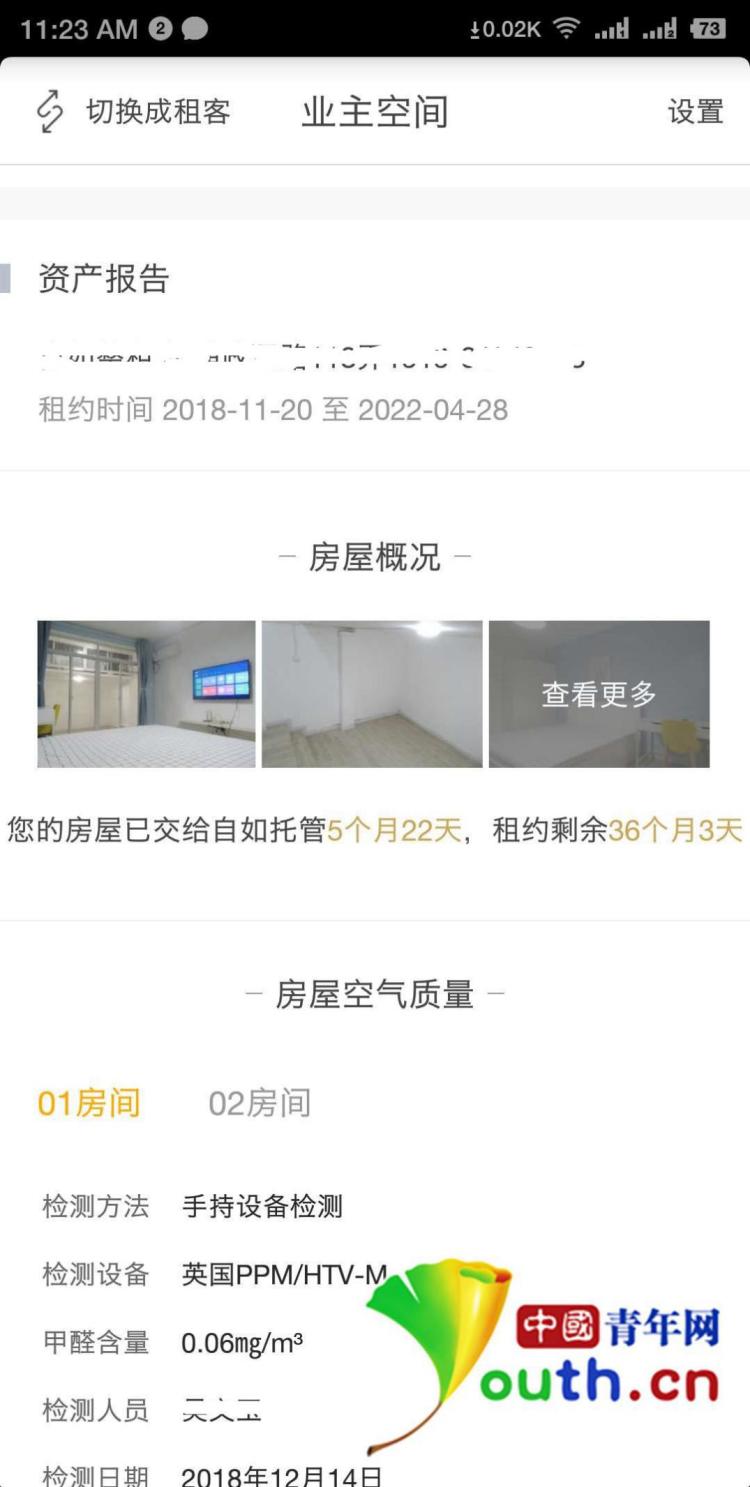The width and height of the screenshot is (750, 1487).
Task: View the empty room photo
Action: click(372, 694)
